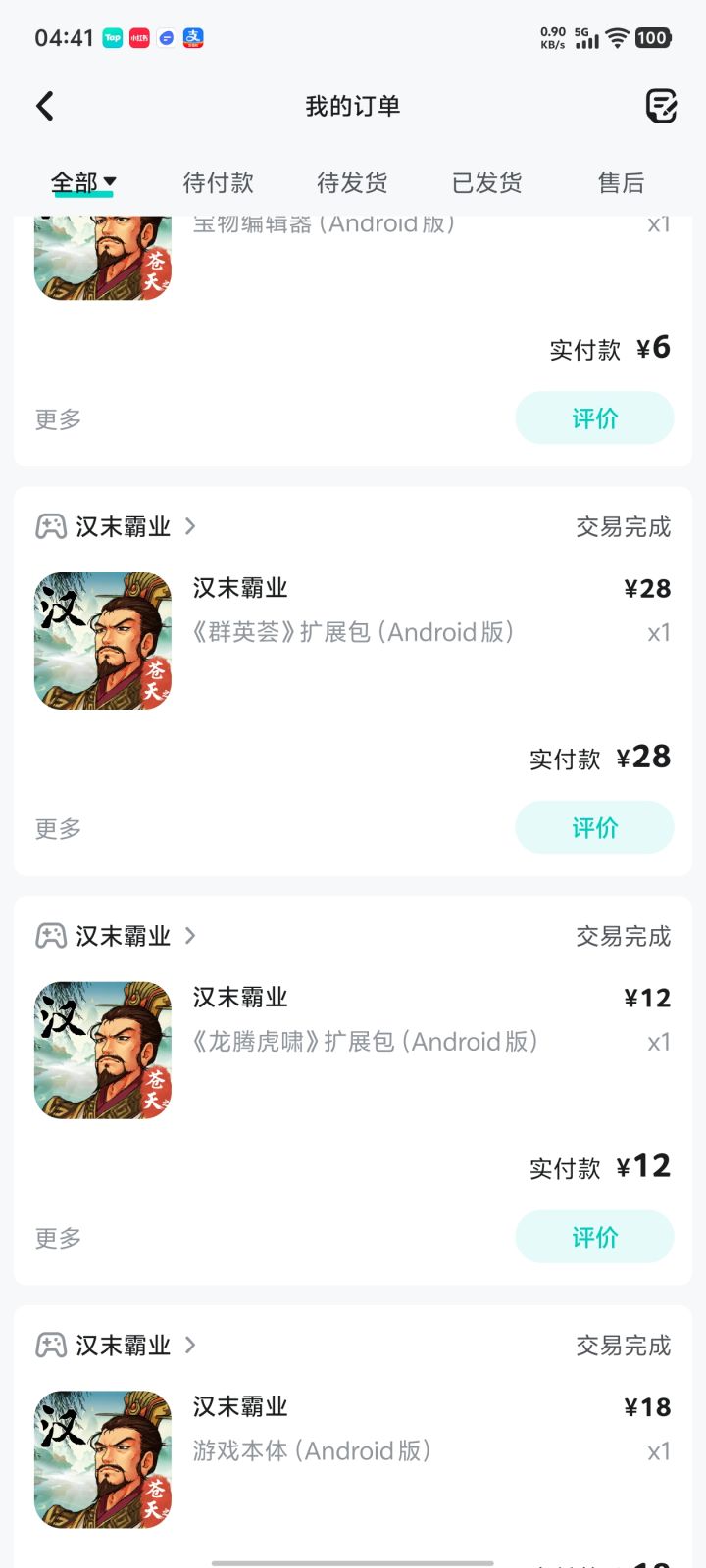Switch to the 待付款 tab
Viewport: 706px width, 1568px height.
click(219, 182)
